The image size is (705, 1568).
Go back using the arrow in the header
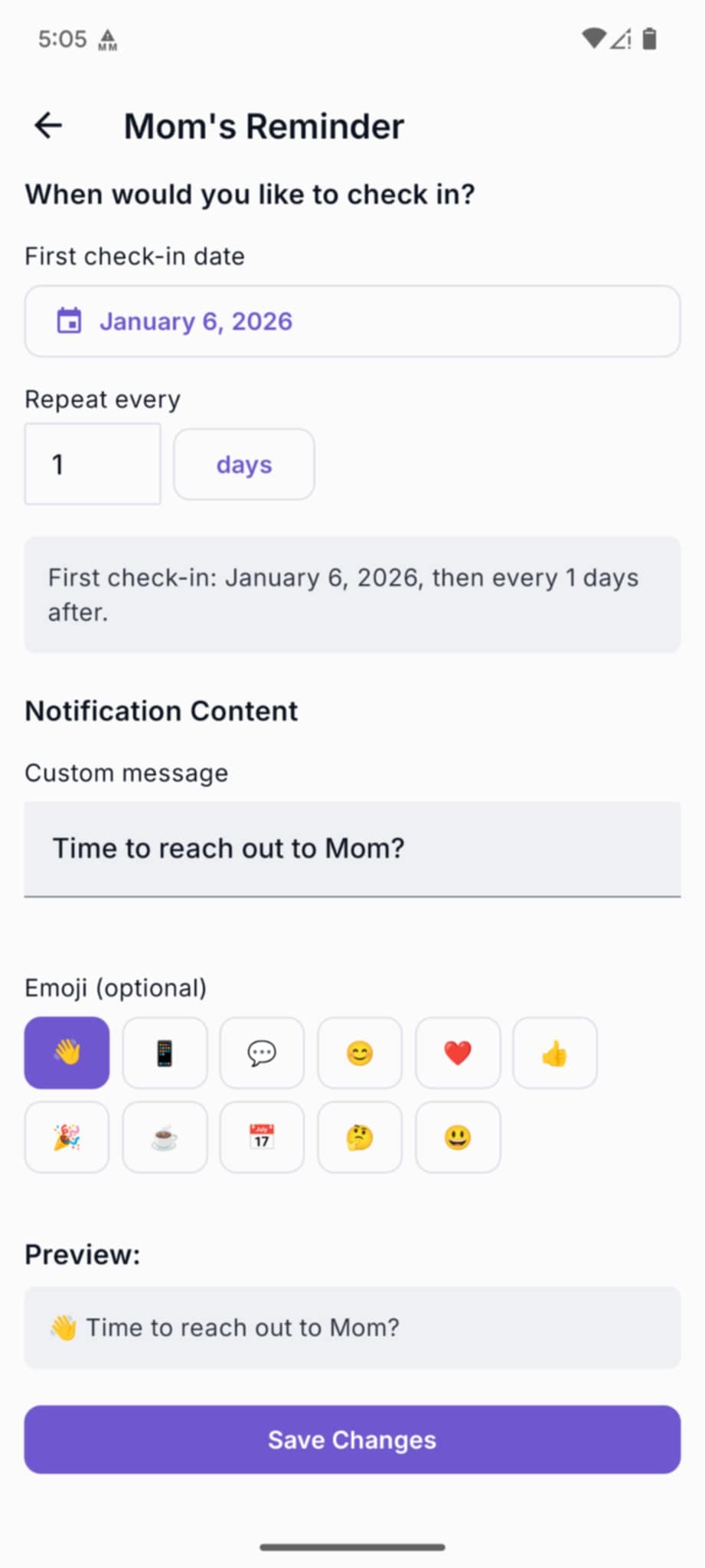click(x=47, y=125)
